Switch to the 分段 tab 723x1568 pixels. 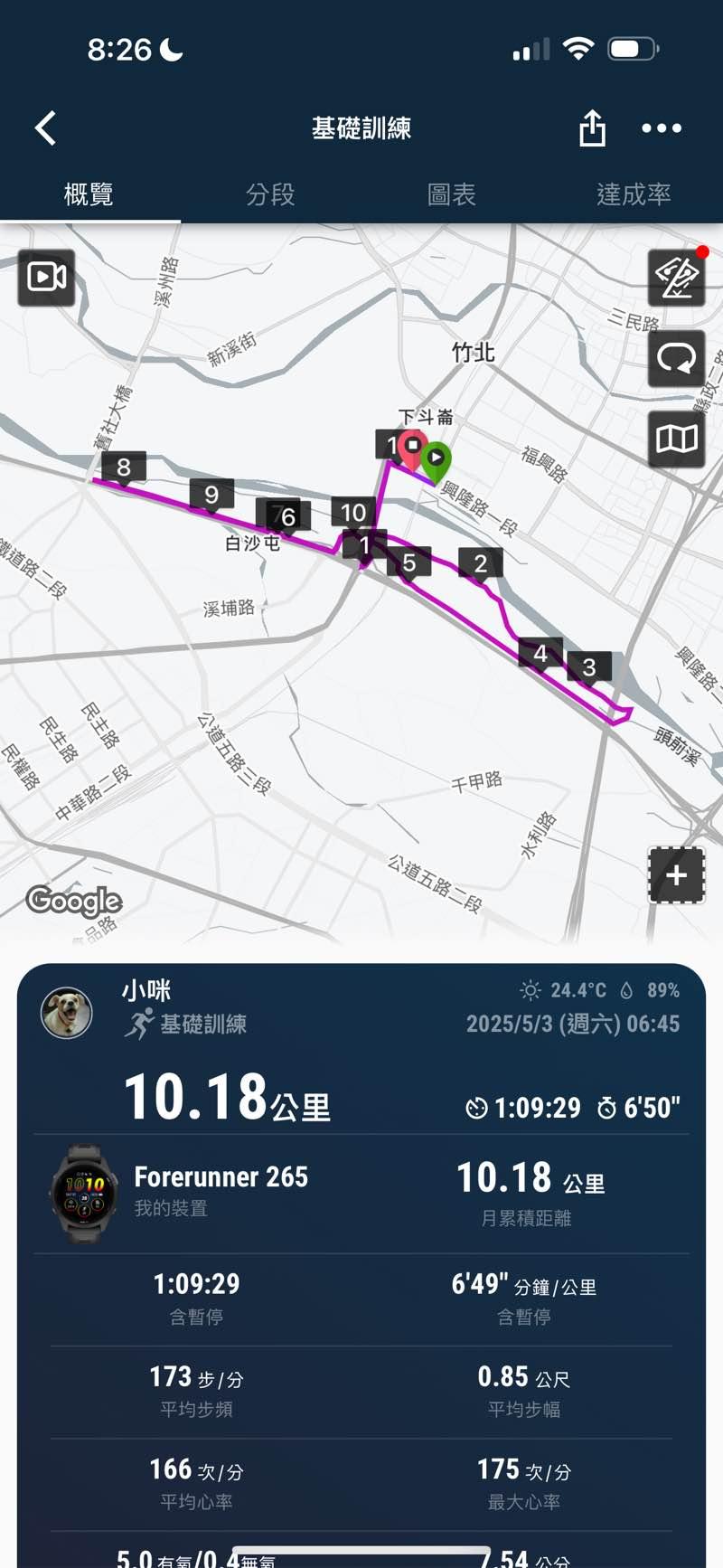pyautogui.click(x=270, y=194)
